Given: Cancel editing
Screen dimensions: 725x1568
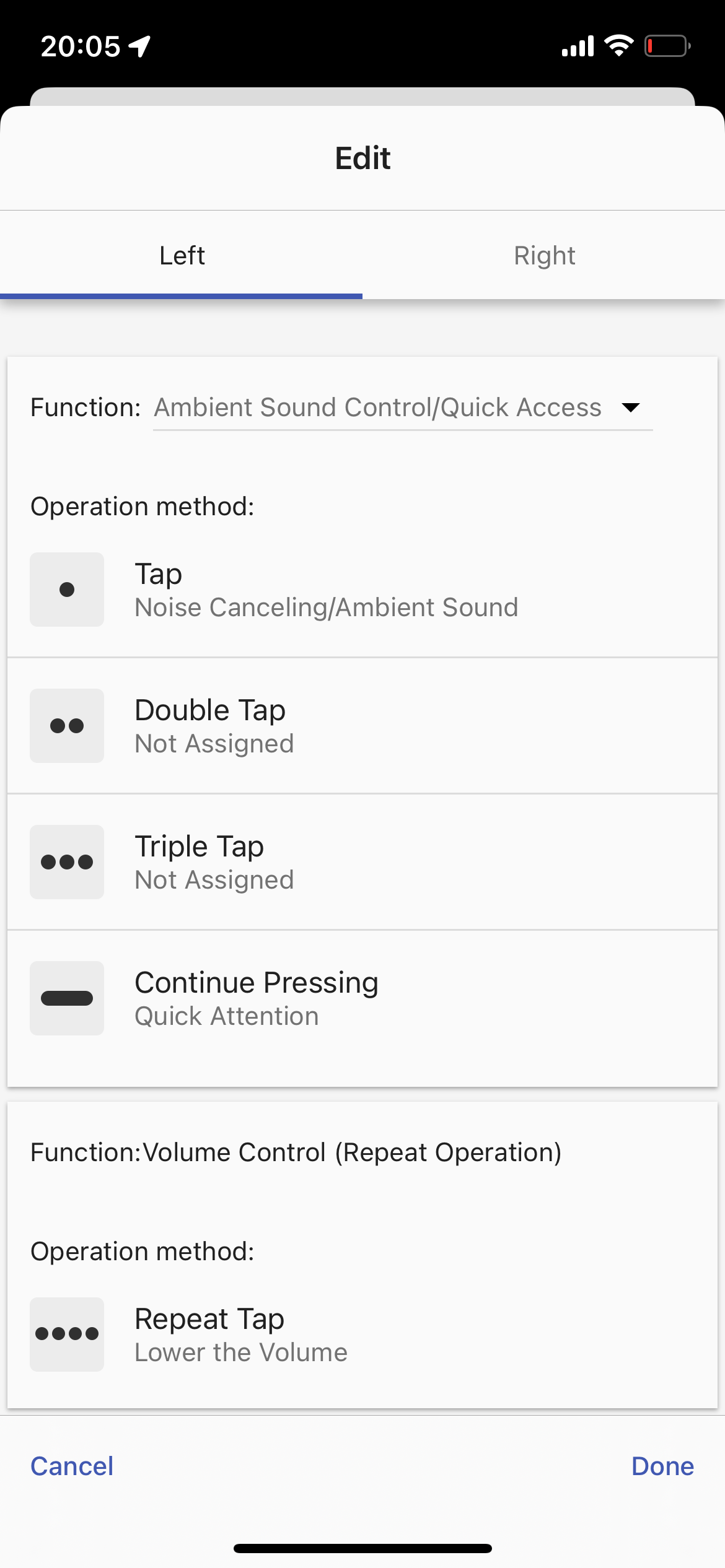Looking at the screenshot, I should 72,1466.
